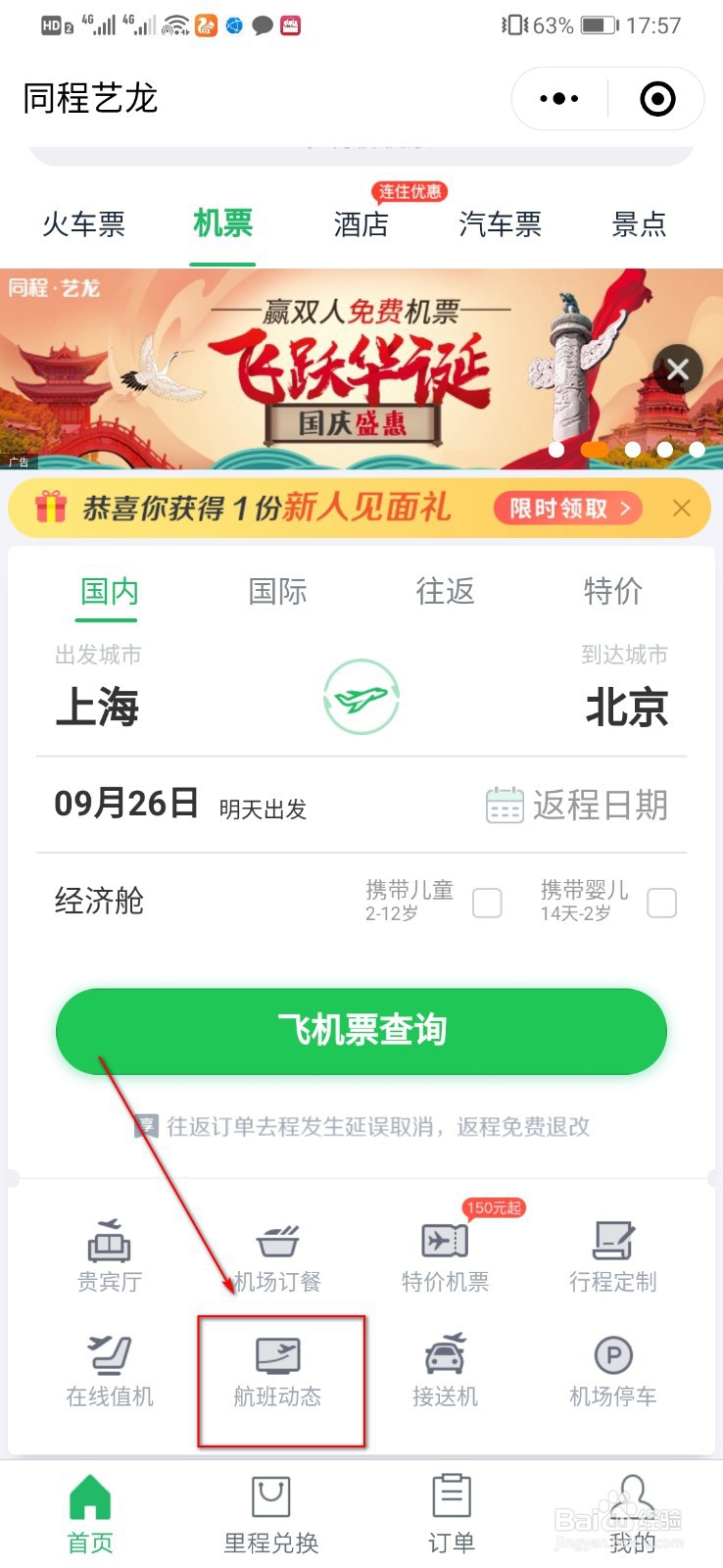Image resolution: width=723 pixels, height=1568 pixels.
Task: Switch to the 酒店 hotel tab
Action: tap(361, 225)
